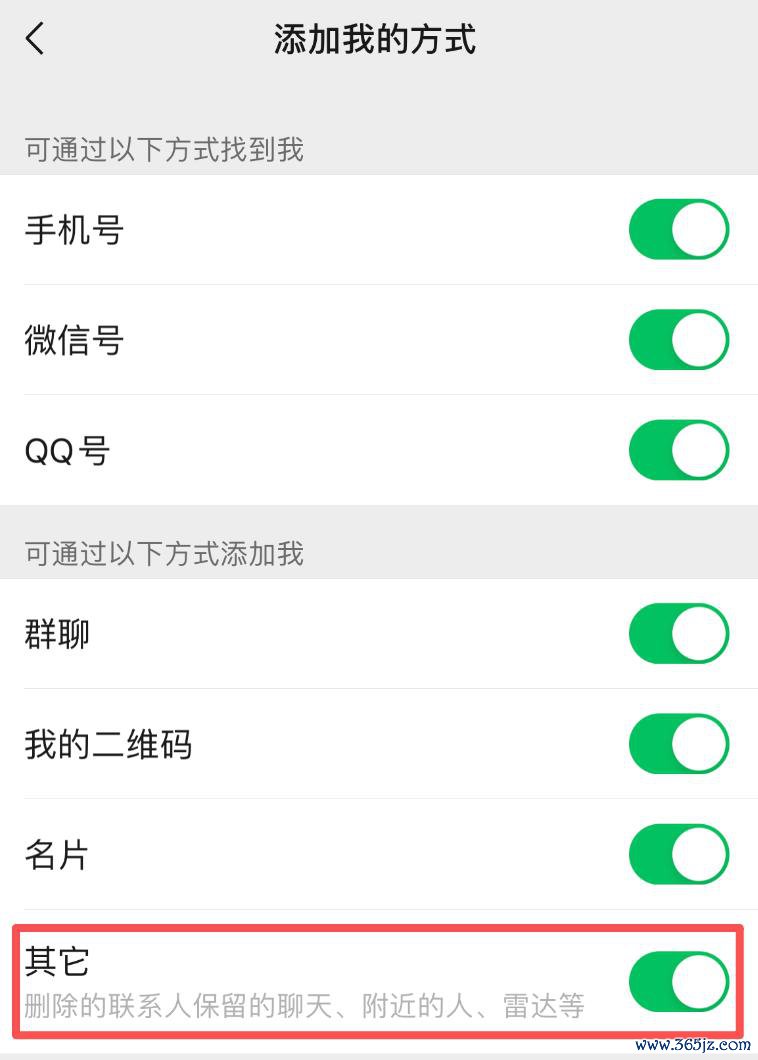The image size is (758, 1060).
Task: Switch off adding me via 群聊
Action: coord(678,634)
